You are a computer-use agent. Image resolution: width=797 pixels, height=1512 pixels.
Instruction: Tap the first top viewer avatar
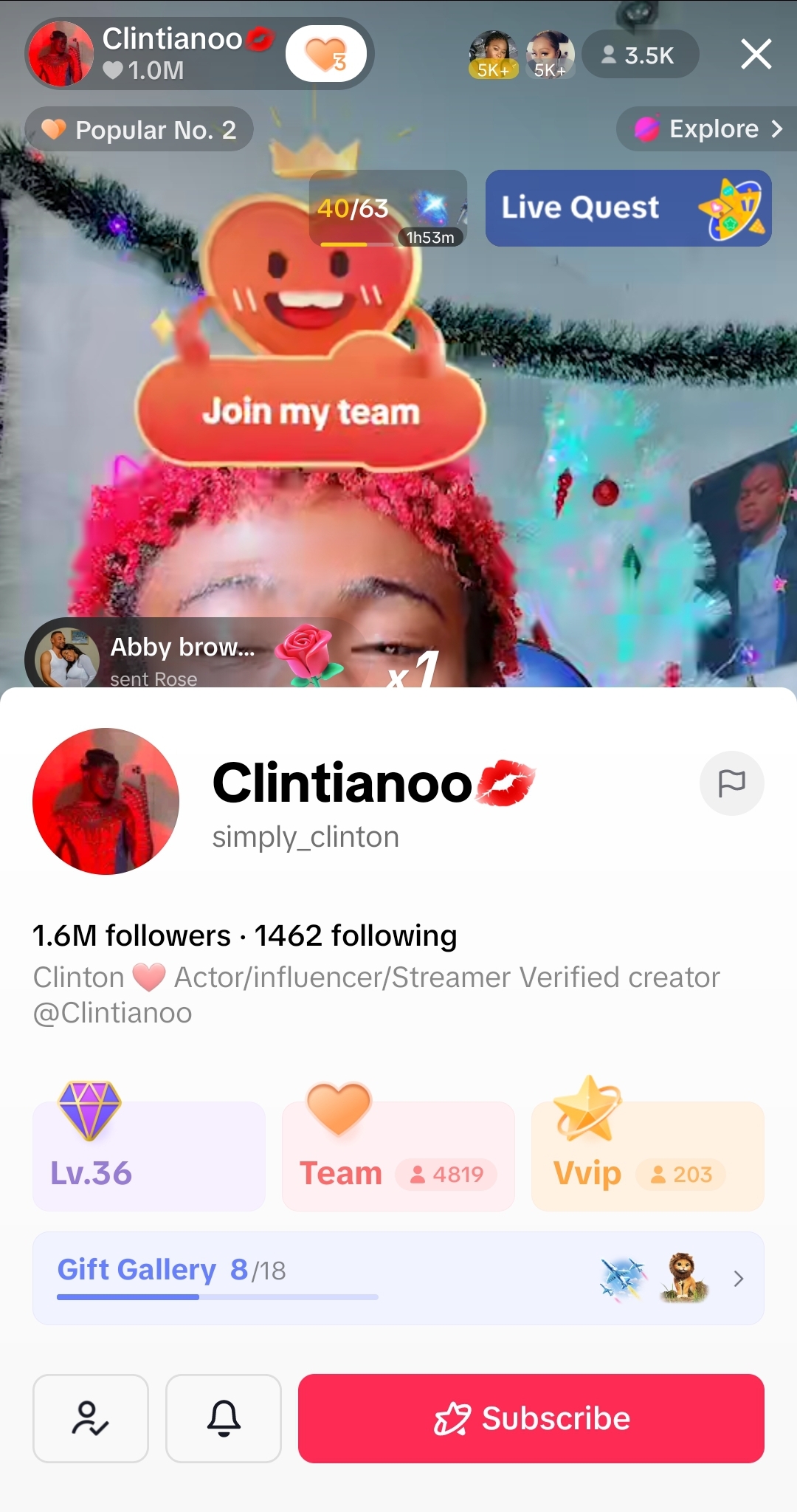[492, 55]
